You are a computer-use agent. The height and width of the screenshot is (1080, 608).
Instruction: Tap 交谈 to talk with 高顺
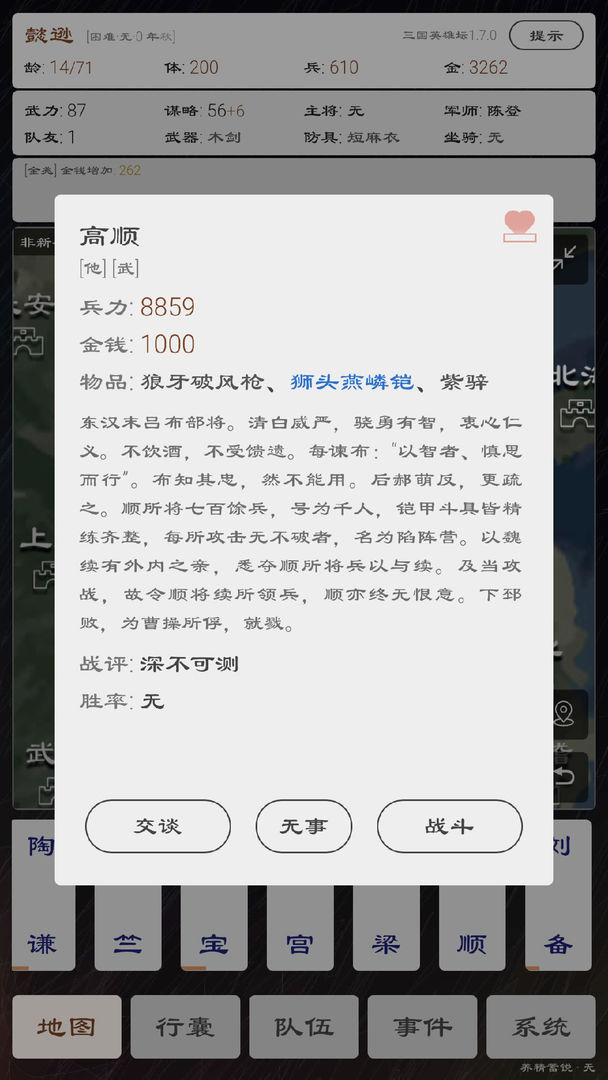point(158,826)
